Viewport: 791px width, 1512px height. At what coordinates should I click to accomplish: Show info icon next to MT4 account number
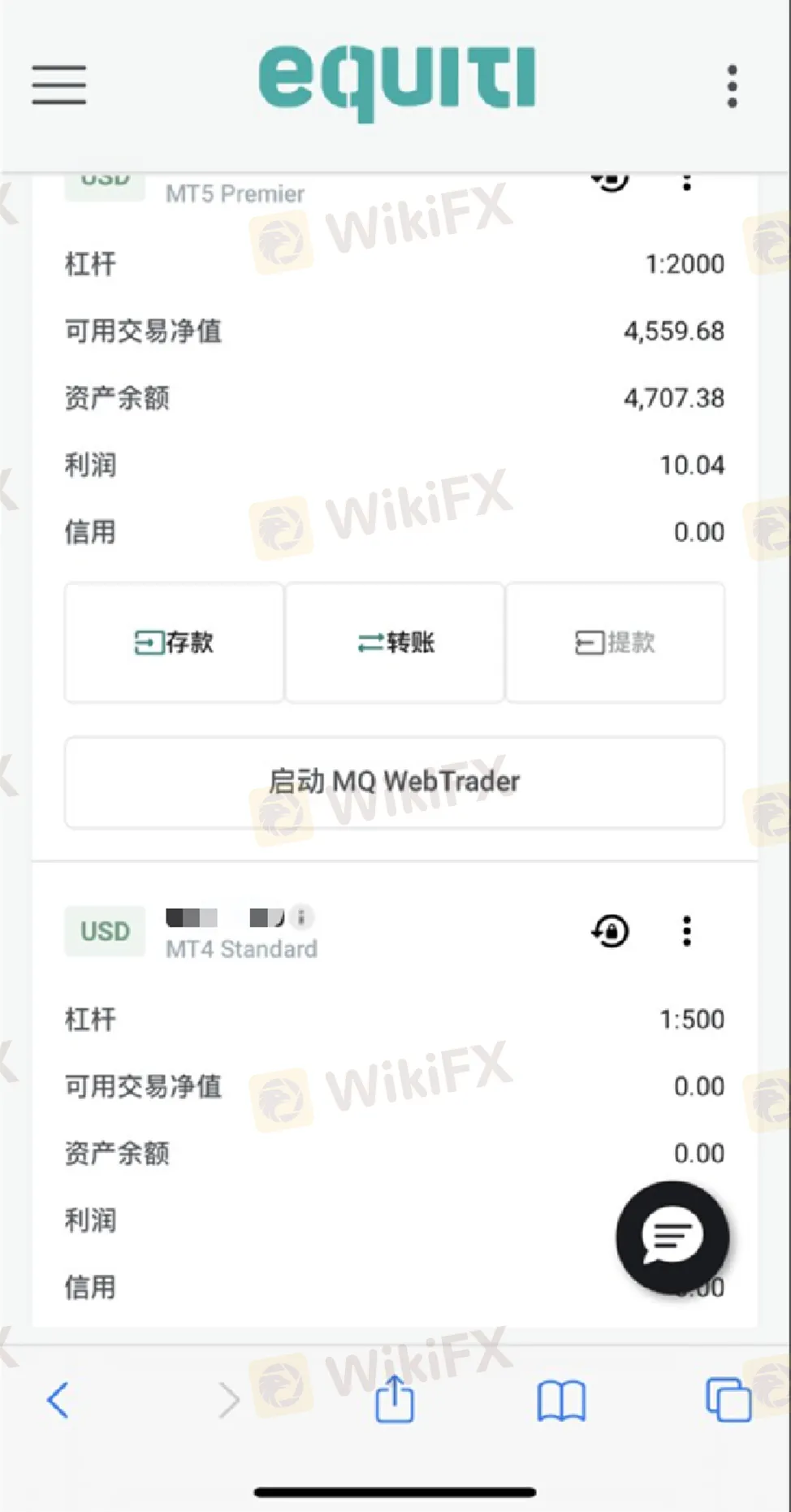coord(301,917)
